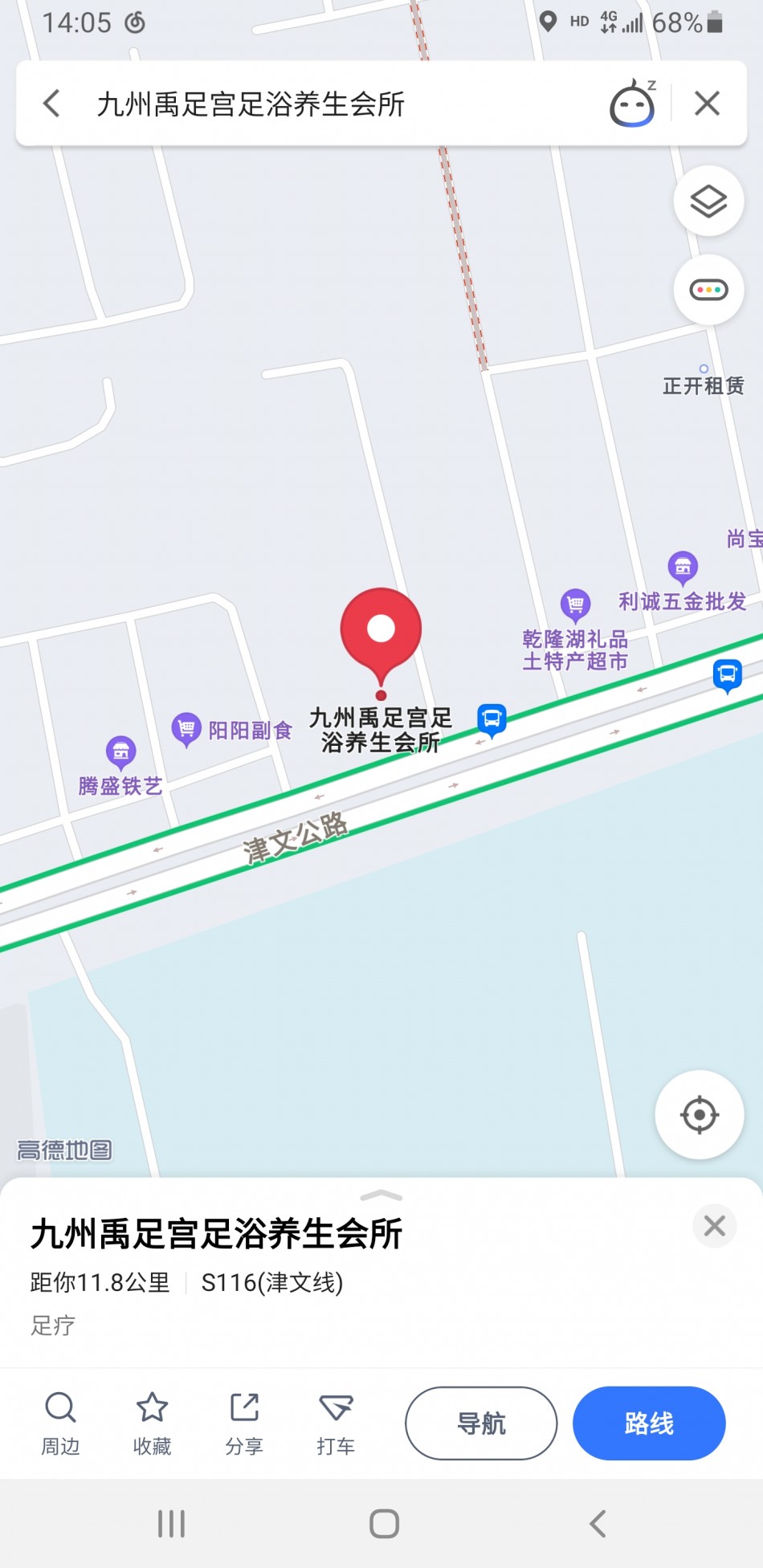
Task: Open the map layers button
Action: pos(708,202)
